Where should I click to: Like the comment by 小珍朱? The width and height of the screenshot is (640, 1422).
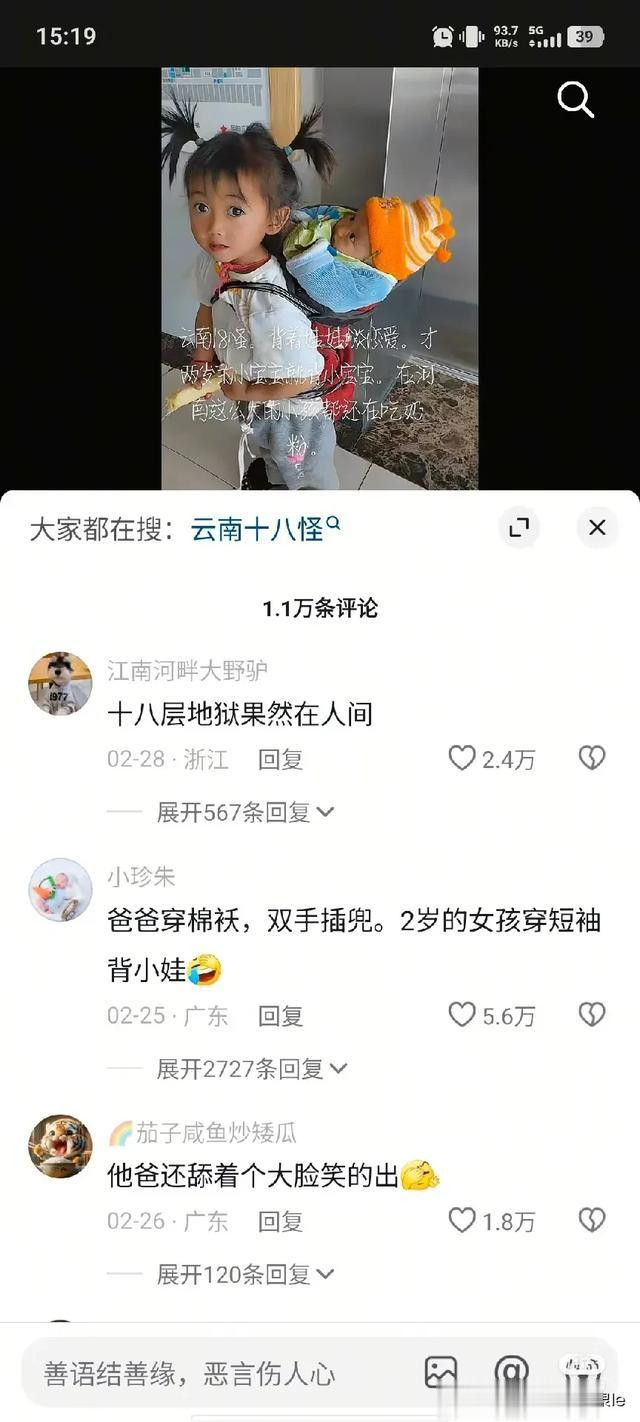point(491,1015)
